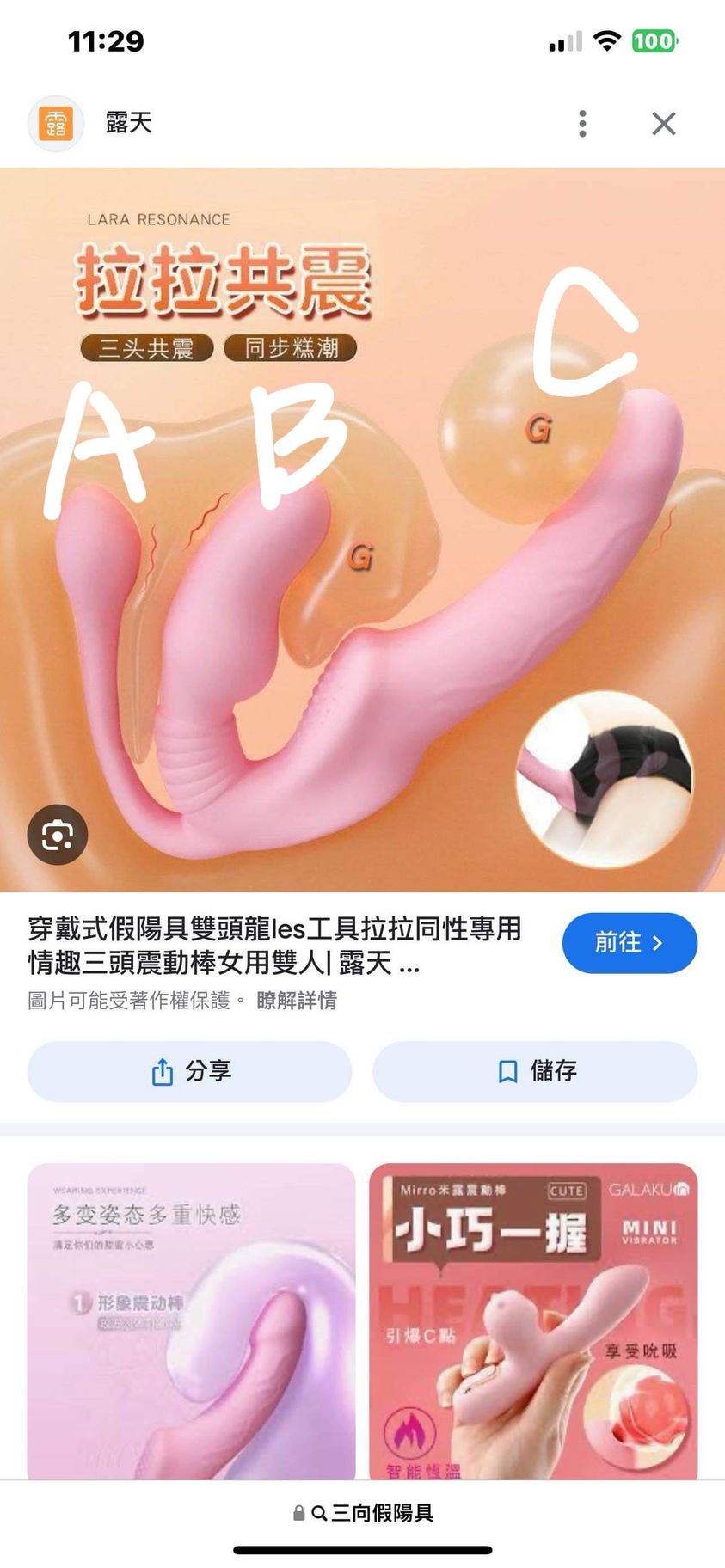Open the 瞭解詳情 copyright link
The height and width of the screenshot is (1568, 725).
(x=297, y=1001)
